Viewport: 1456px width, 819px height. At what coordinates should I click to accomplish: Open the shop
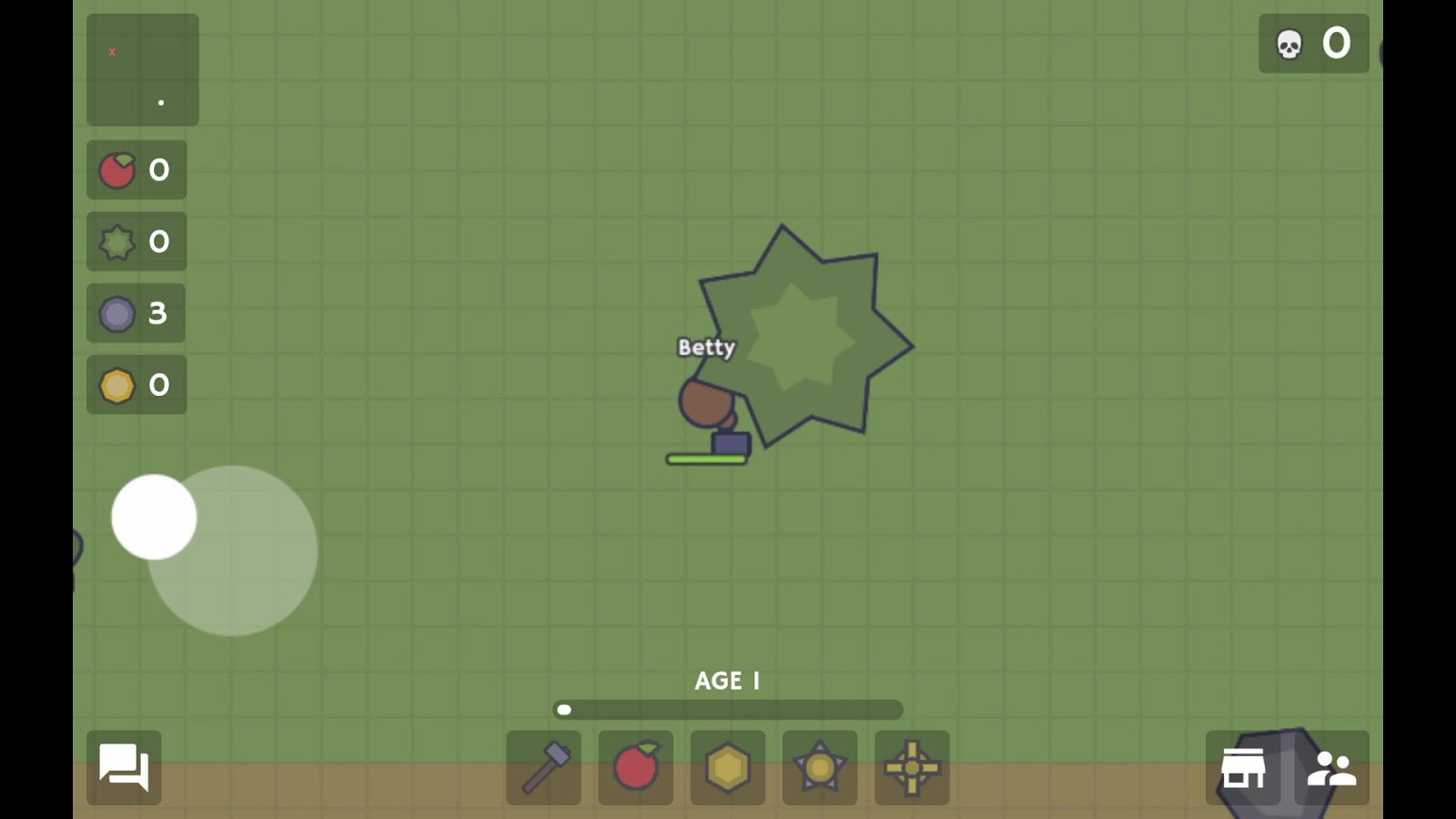[x=1243, y=767]
